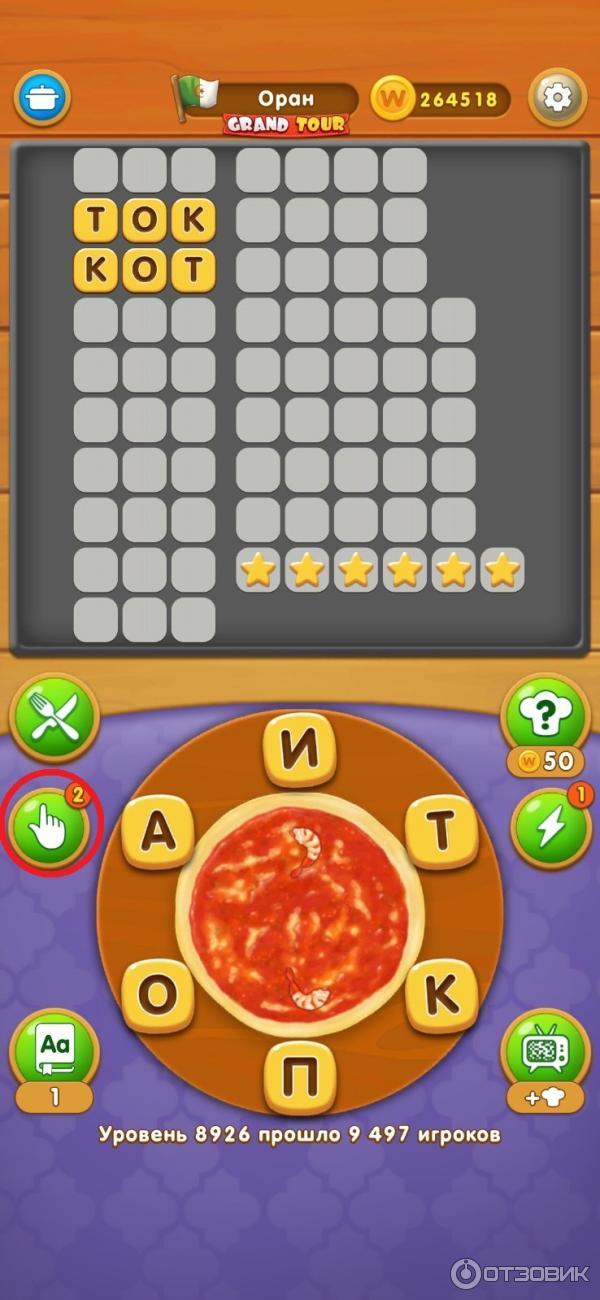Select letter А on the wheel
The width and height of the screenshot is (600, 1300).
pyautogui.click(x=157, y=830)
